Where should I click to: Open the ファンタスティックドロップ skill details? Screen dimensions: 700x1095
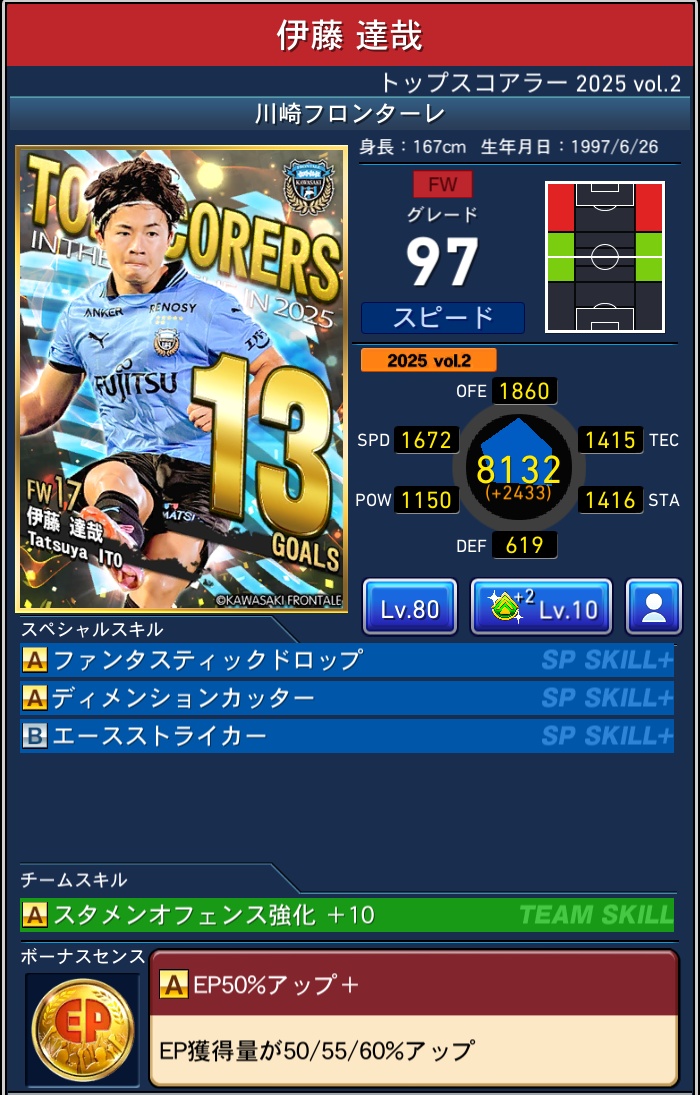tap(347, 660)
